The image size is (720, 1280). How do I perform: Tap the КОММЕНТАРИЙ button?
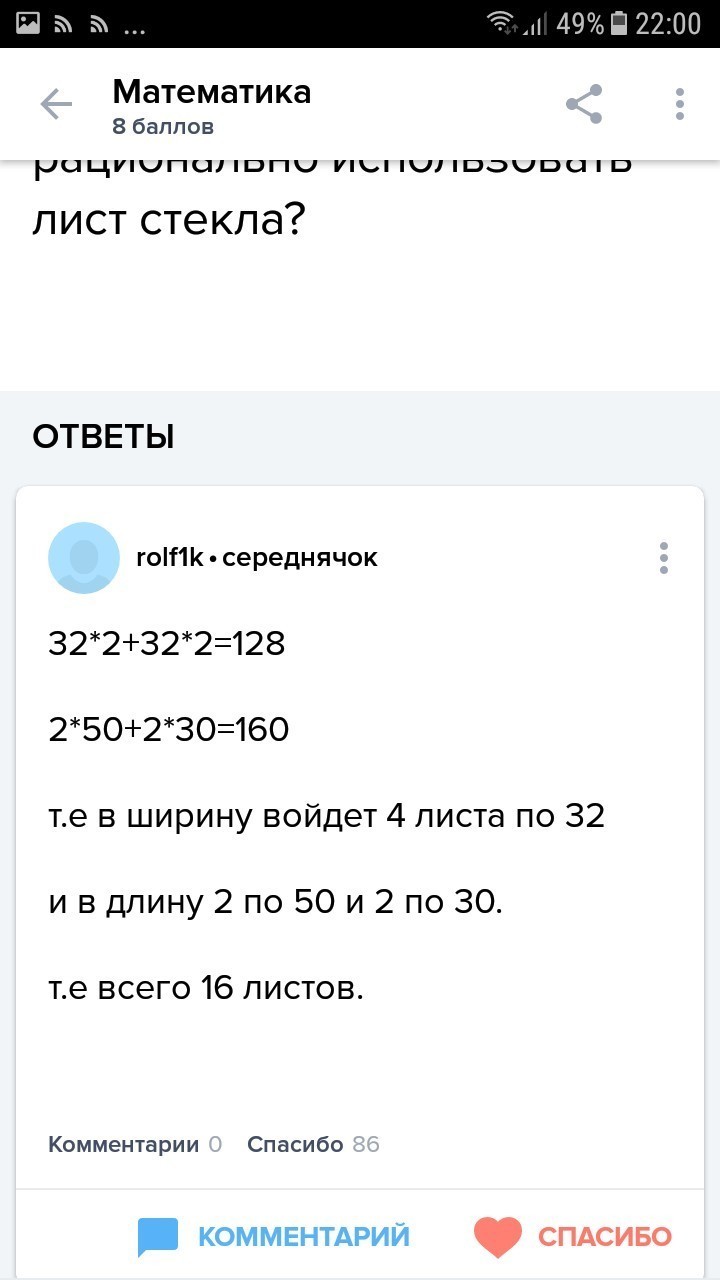(274, 1236)
